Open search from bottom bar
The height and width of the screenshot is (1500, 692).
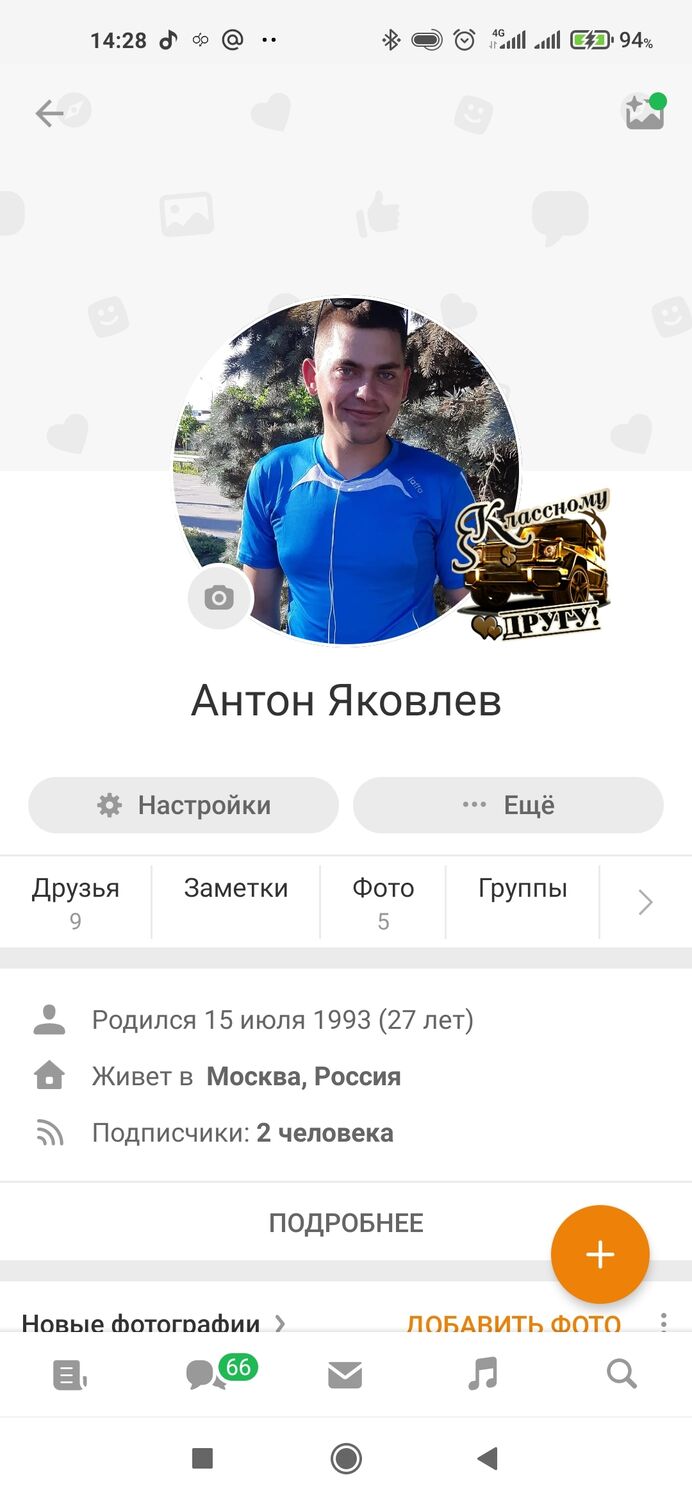tap(621, 1376)
